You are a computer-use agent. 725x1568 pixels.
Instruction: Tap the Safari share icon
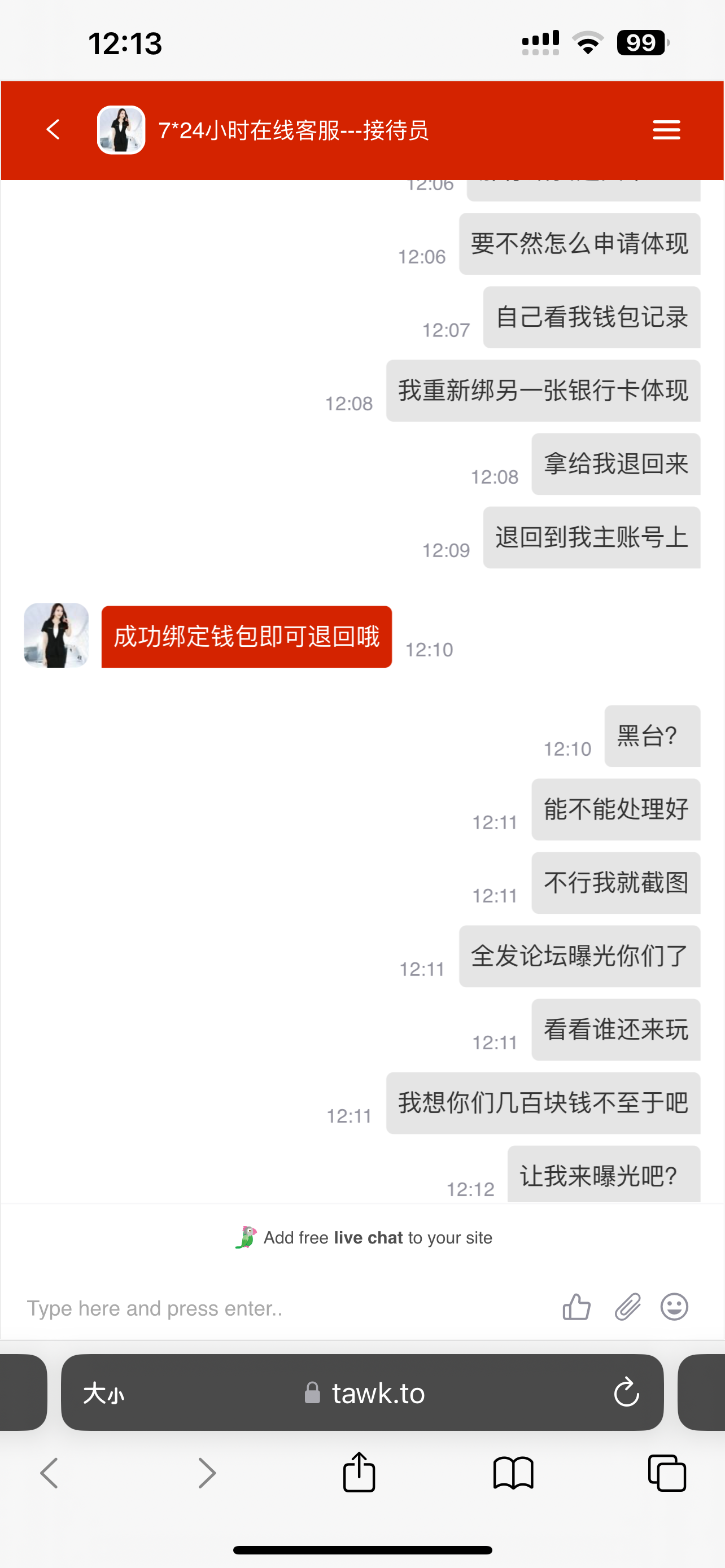click(360, 1473)
